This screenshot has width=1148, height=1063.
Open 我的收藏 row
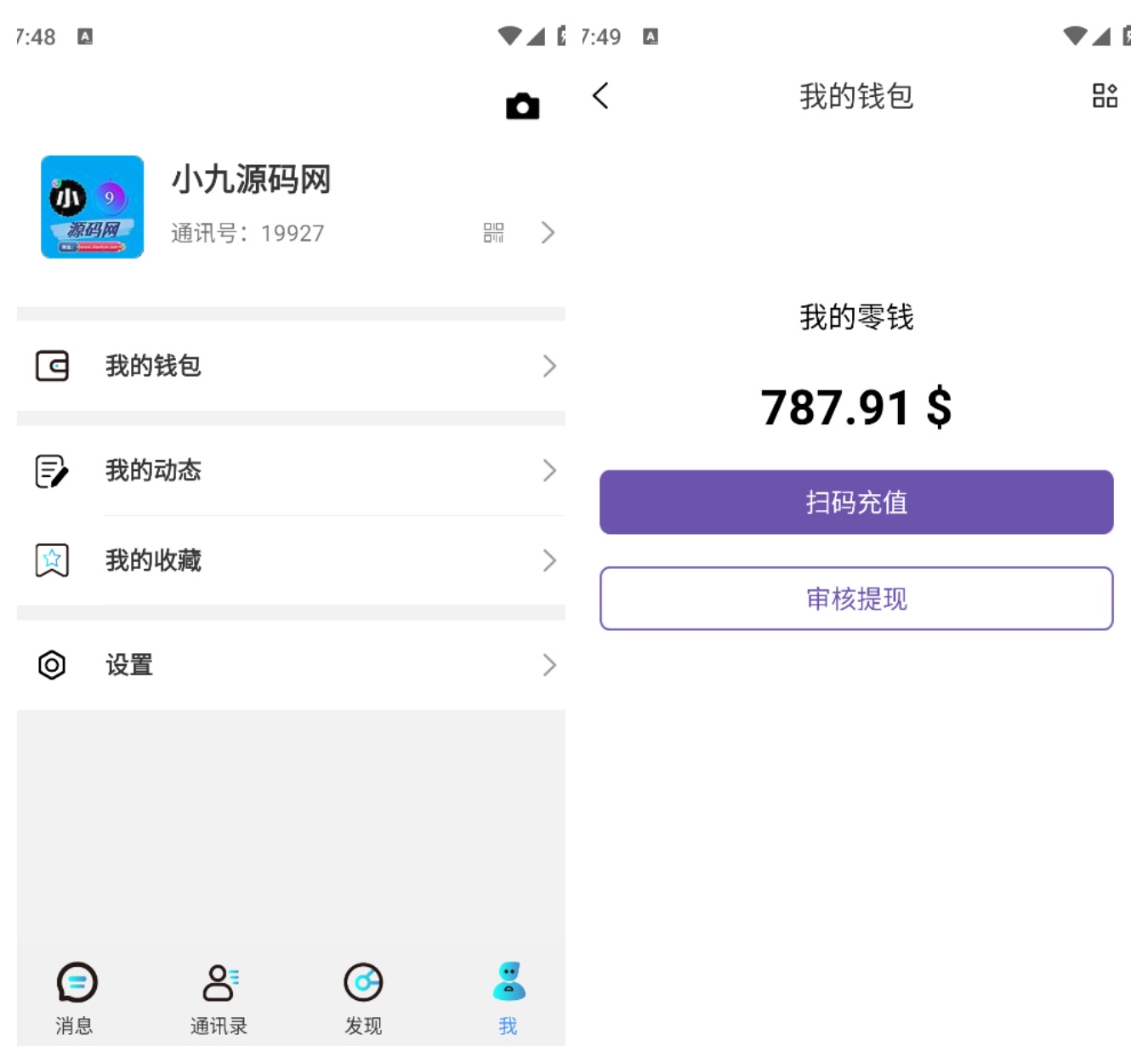coord(291,560)
